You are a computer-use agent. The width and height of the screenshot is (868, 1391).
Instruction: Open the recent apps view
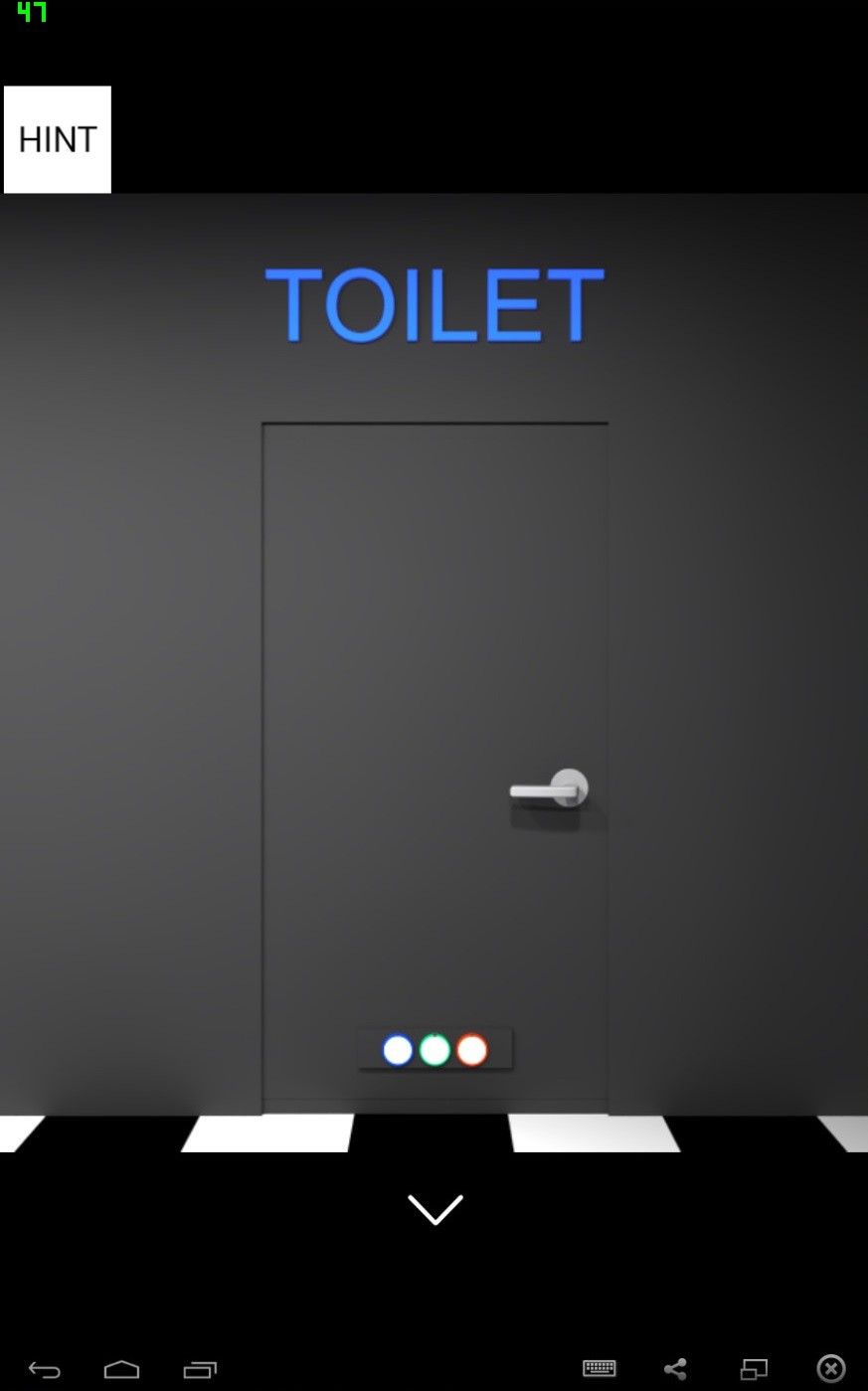[200, 1369]
